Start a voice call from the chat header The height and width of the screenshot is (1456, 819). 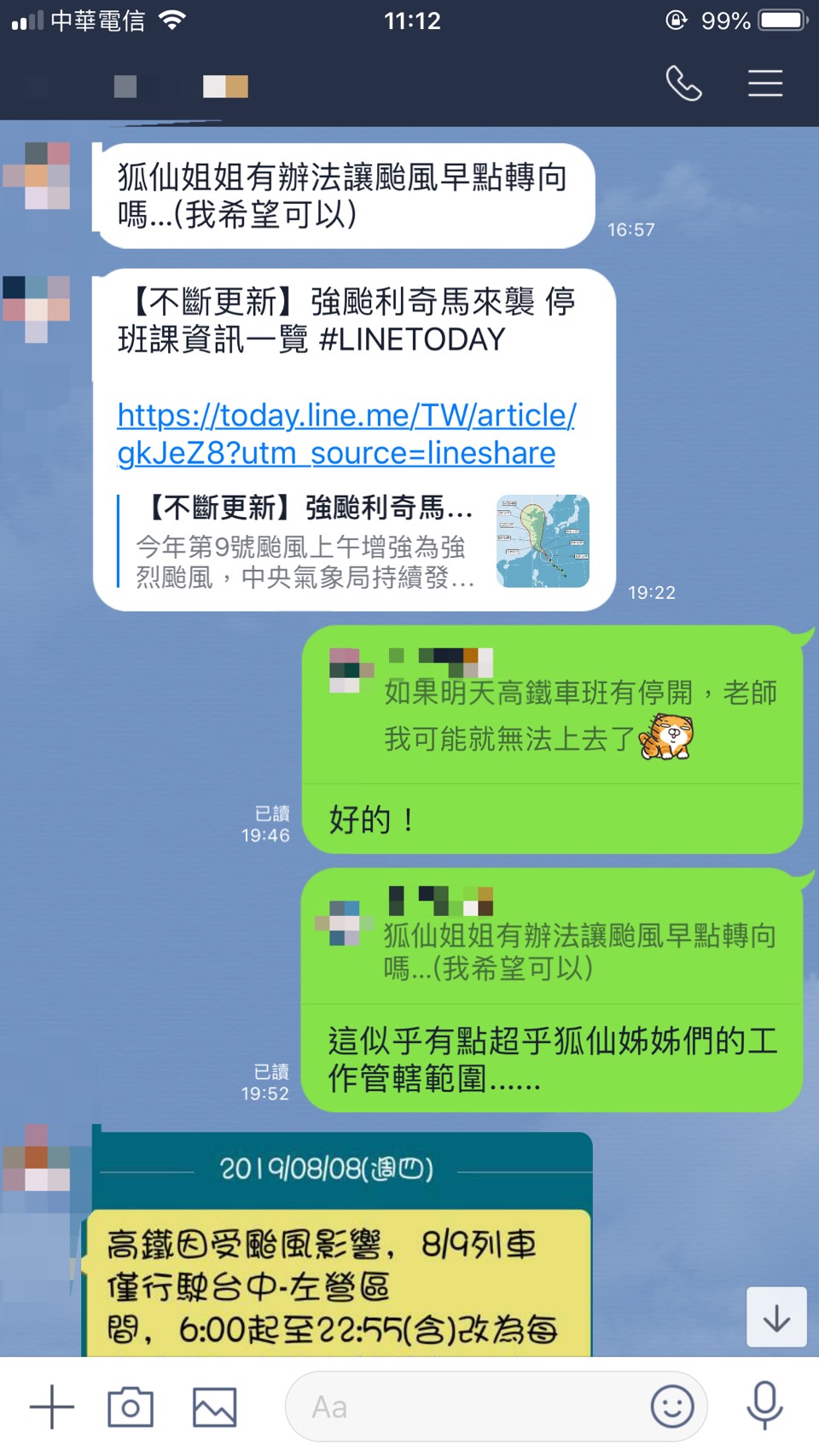point(683,84)
